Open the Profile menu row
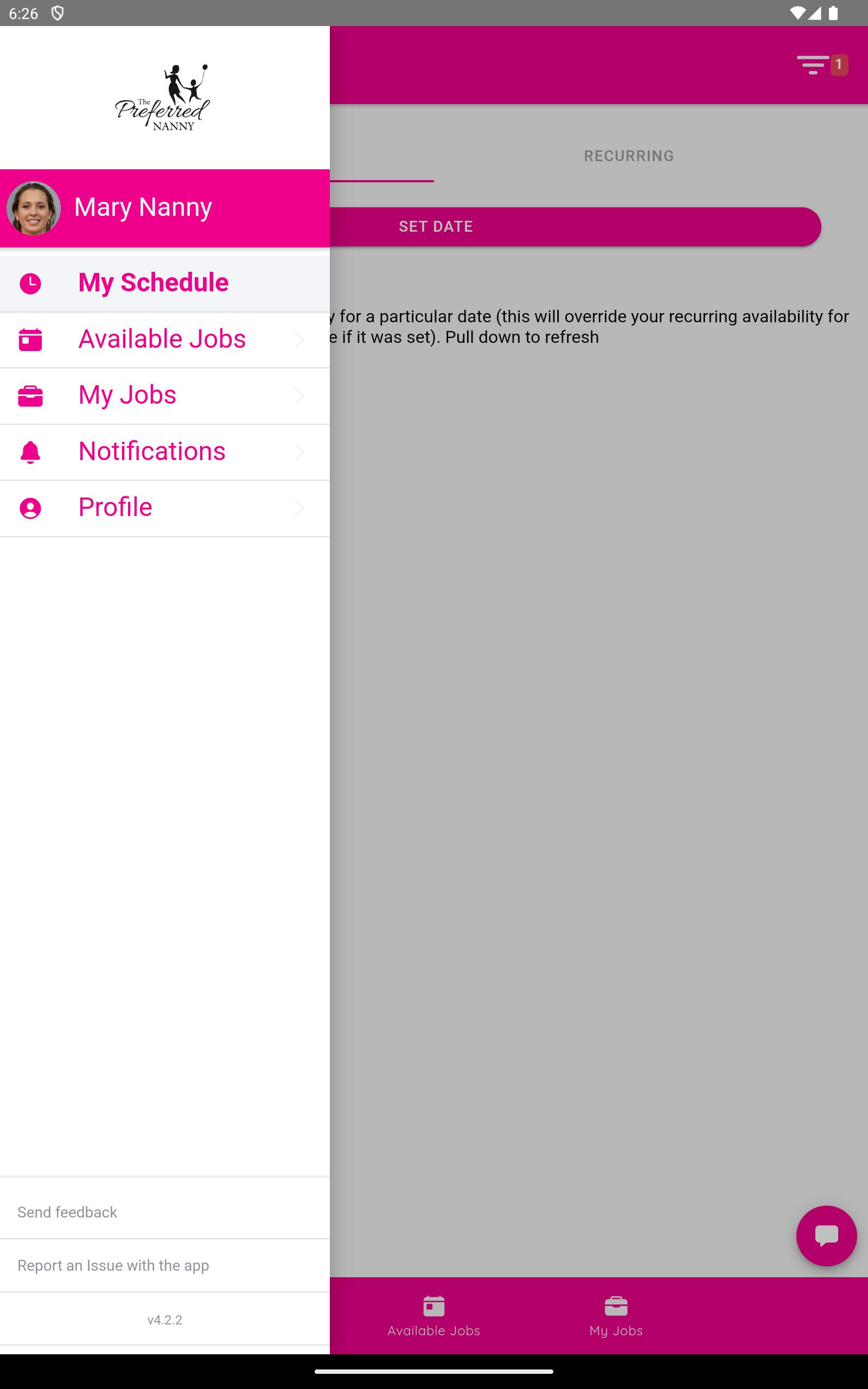 tap(165, 508)
